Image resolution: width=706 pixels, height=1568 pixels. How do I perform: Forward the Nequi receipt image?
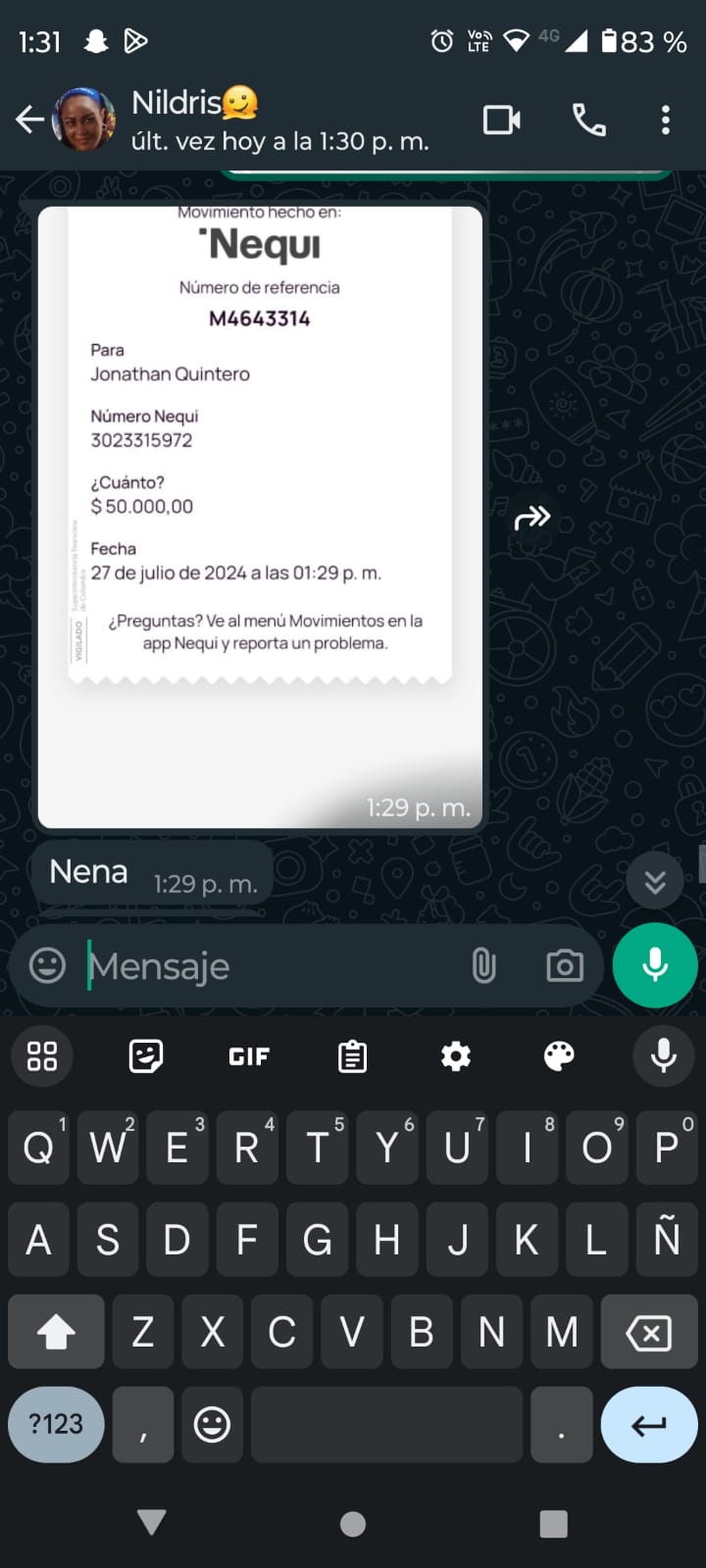tap(532, 517)
